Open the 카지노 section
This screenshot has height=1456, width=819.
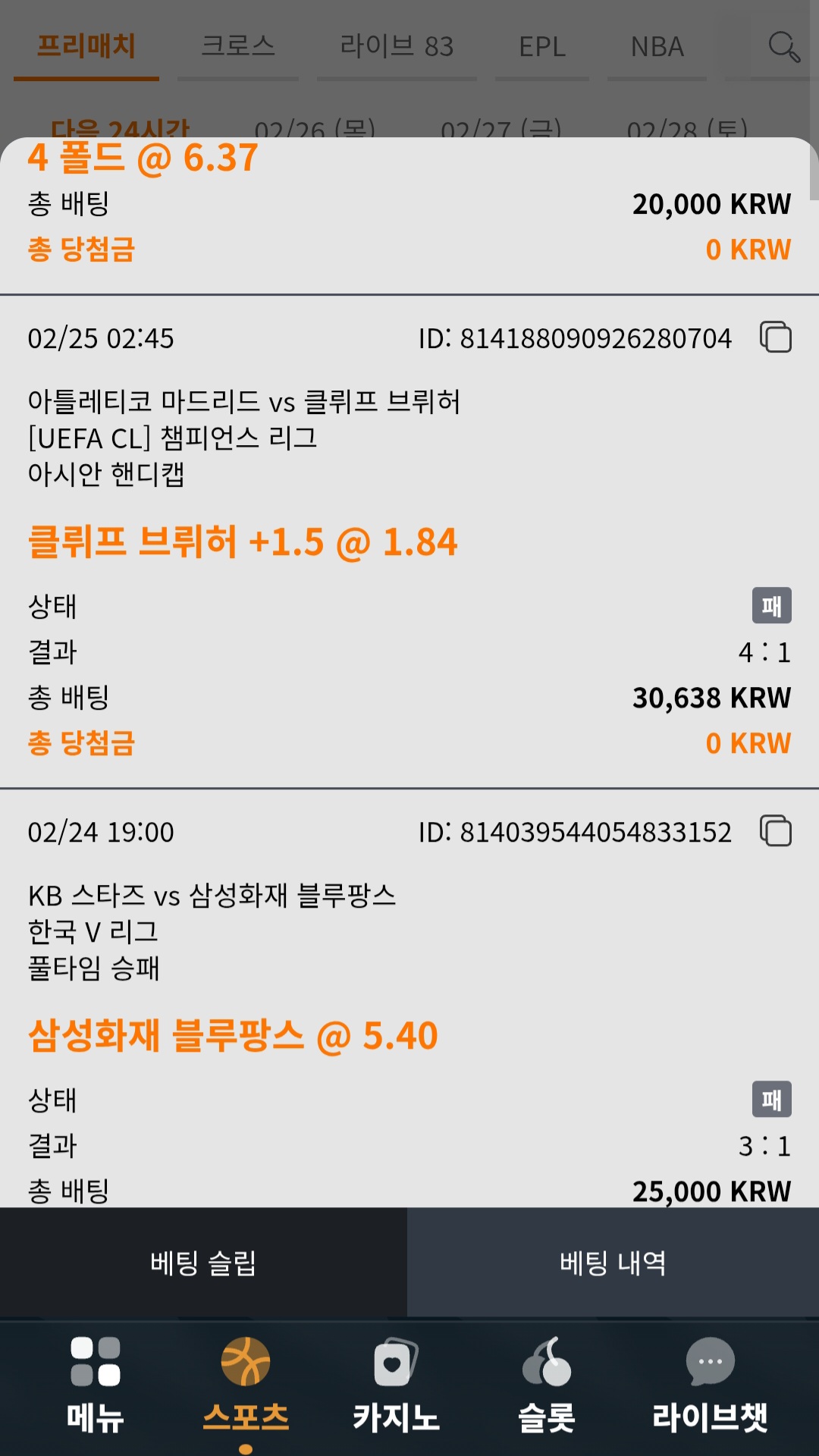pyautogui.click(x=396, y=1385)
